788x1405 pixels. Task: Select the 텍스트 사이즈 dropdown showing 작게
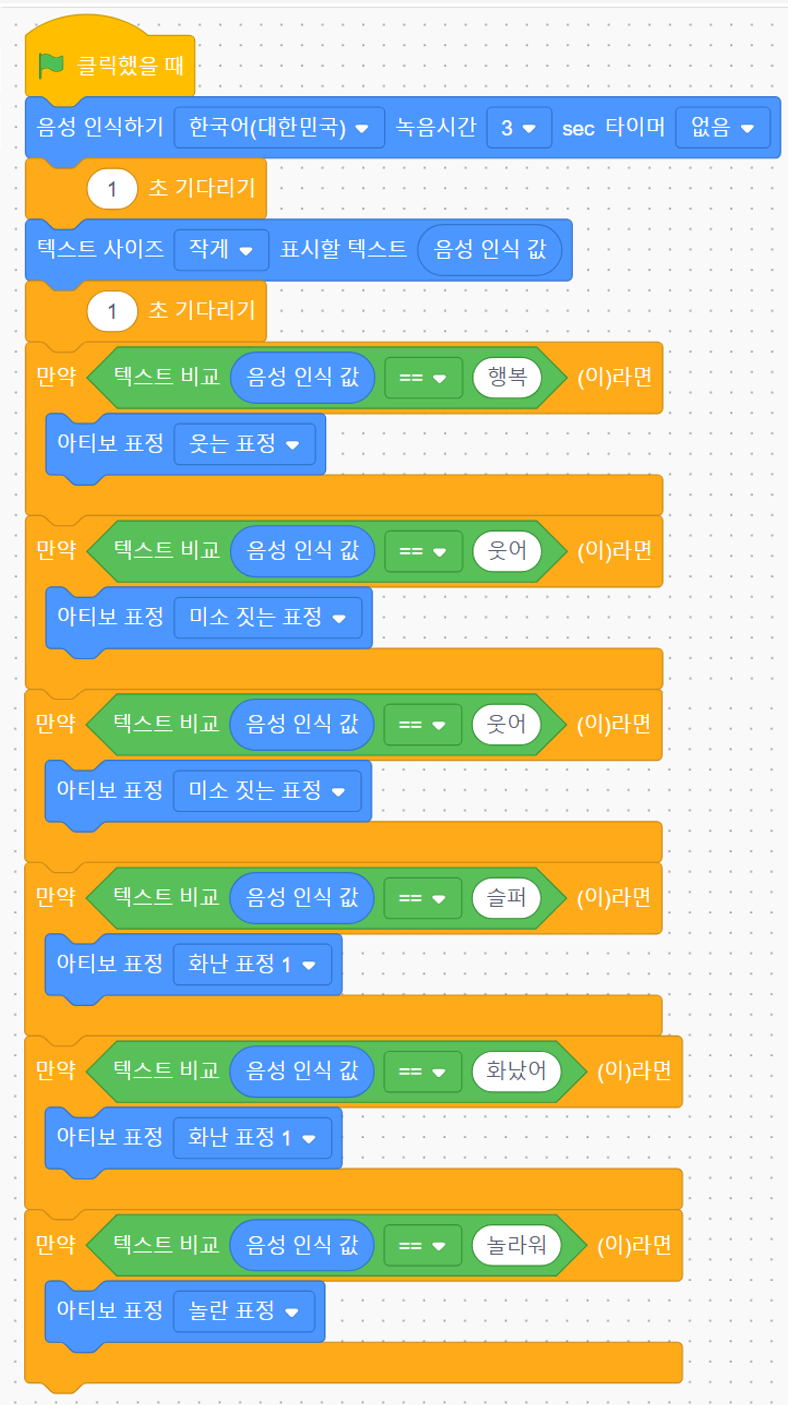pyautogui.click(x=220, y=250)
